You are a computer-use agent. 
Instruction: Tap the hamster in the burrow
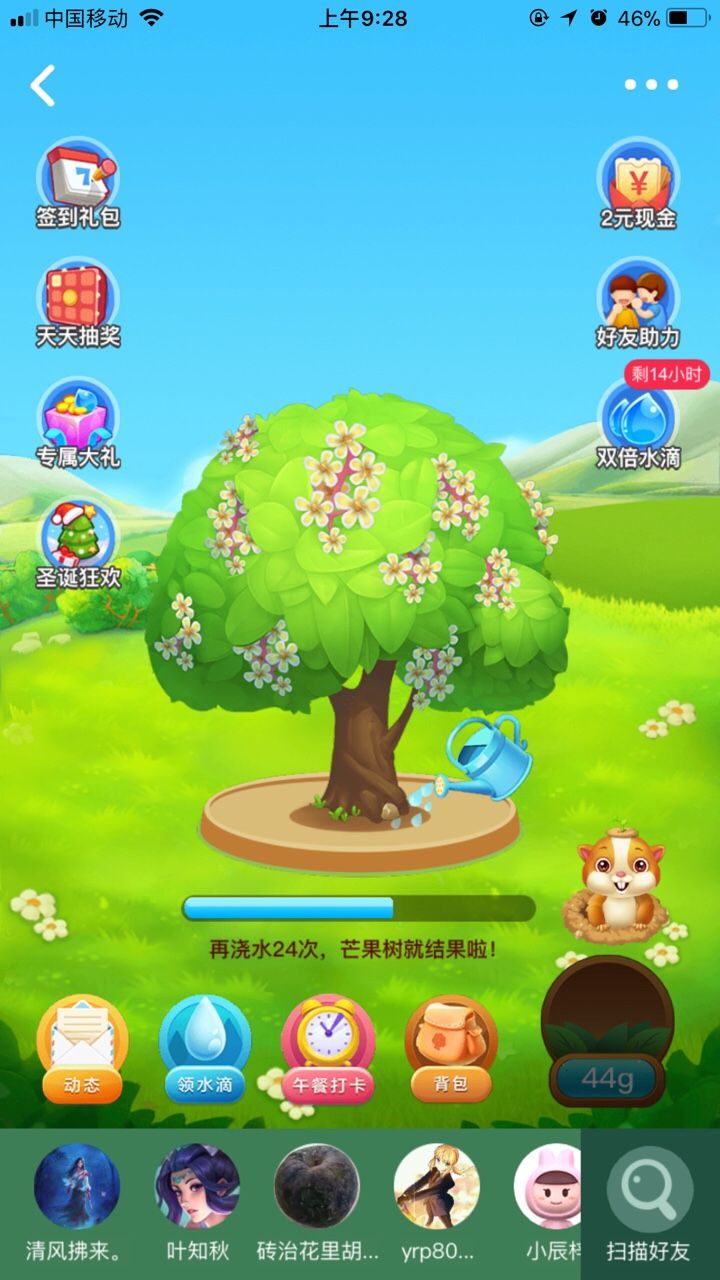617,884
